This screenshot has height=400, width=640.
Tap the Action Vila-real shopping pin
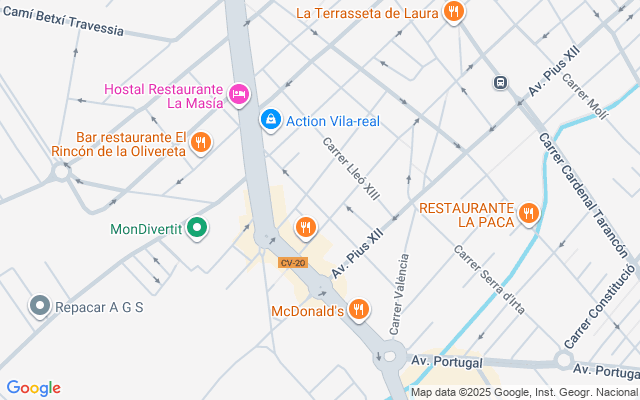pyautogui.click(x=270, y=121)
